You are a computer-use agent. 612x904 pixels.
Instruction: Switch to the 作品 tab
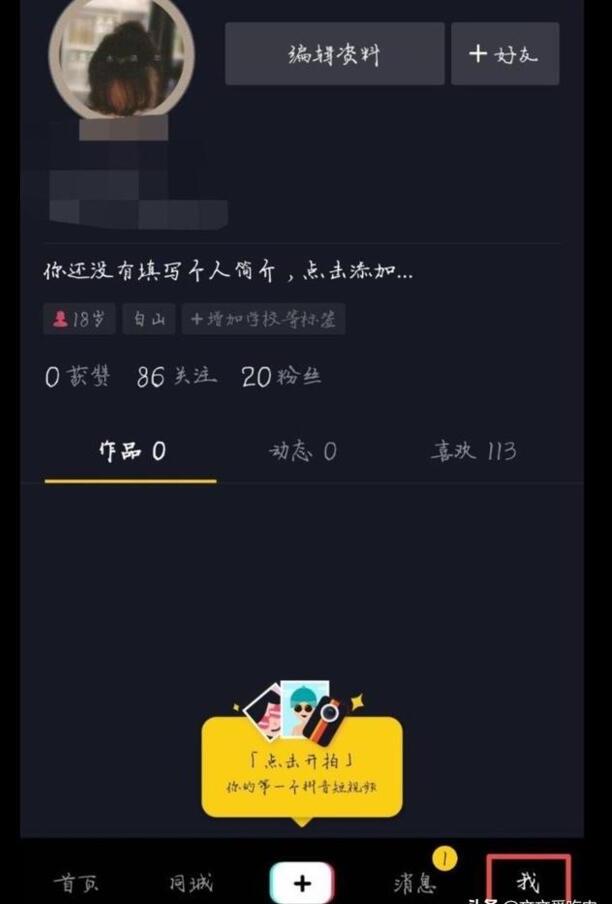coord(131,452)
